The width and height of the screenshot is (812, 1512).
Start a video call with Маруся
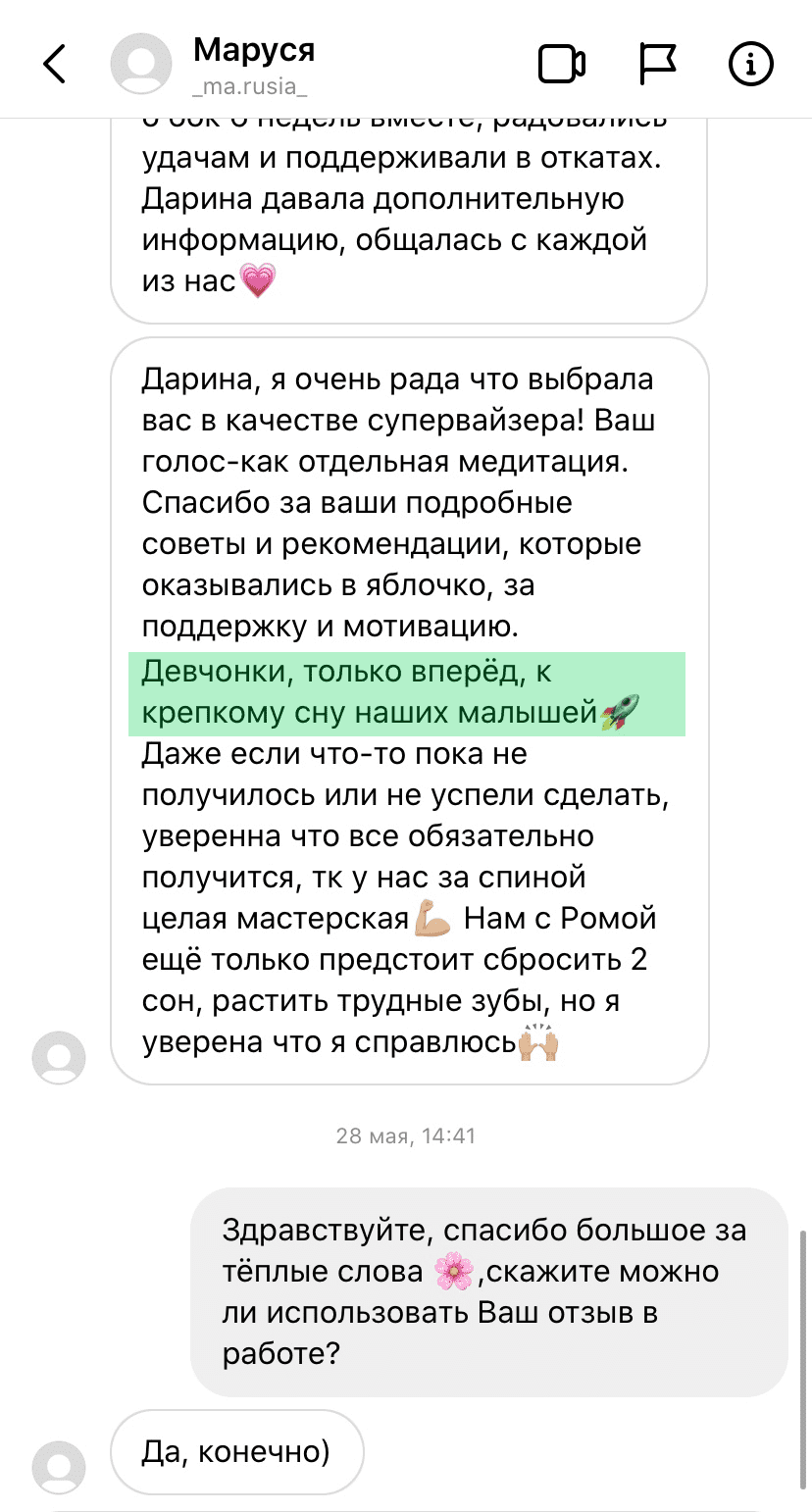pyautogui.click(x=562, y=65)
